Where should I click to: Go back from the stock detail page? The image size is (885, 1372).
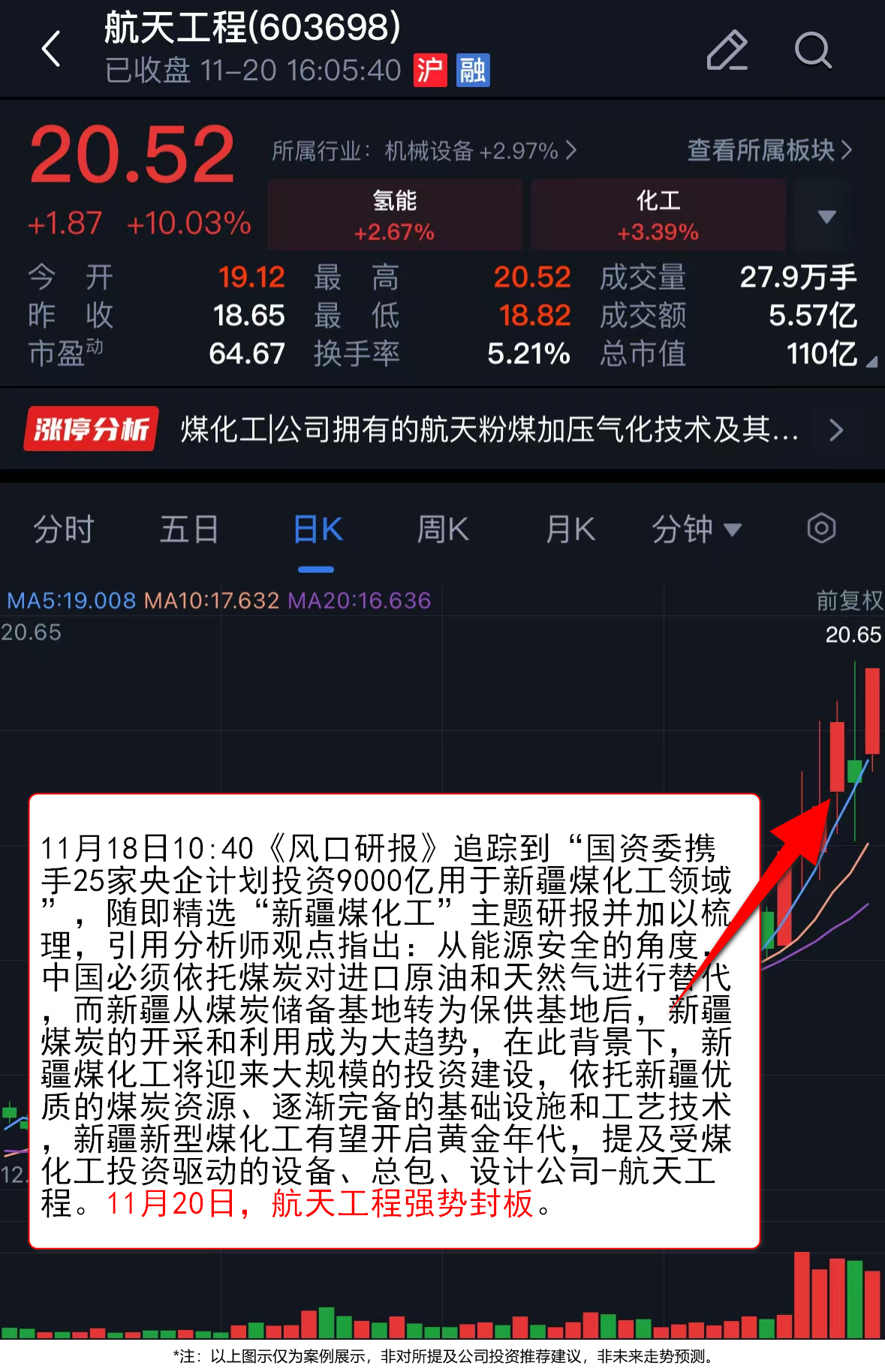(x=51, y=50)
